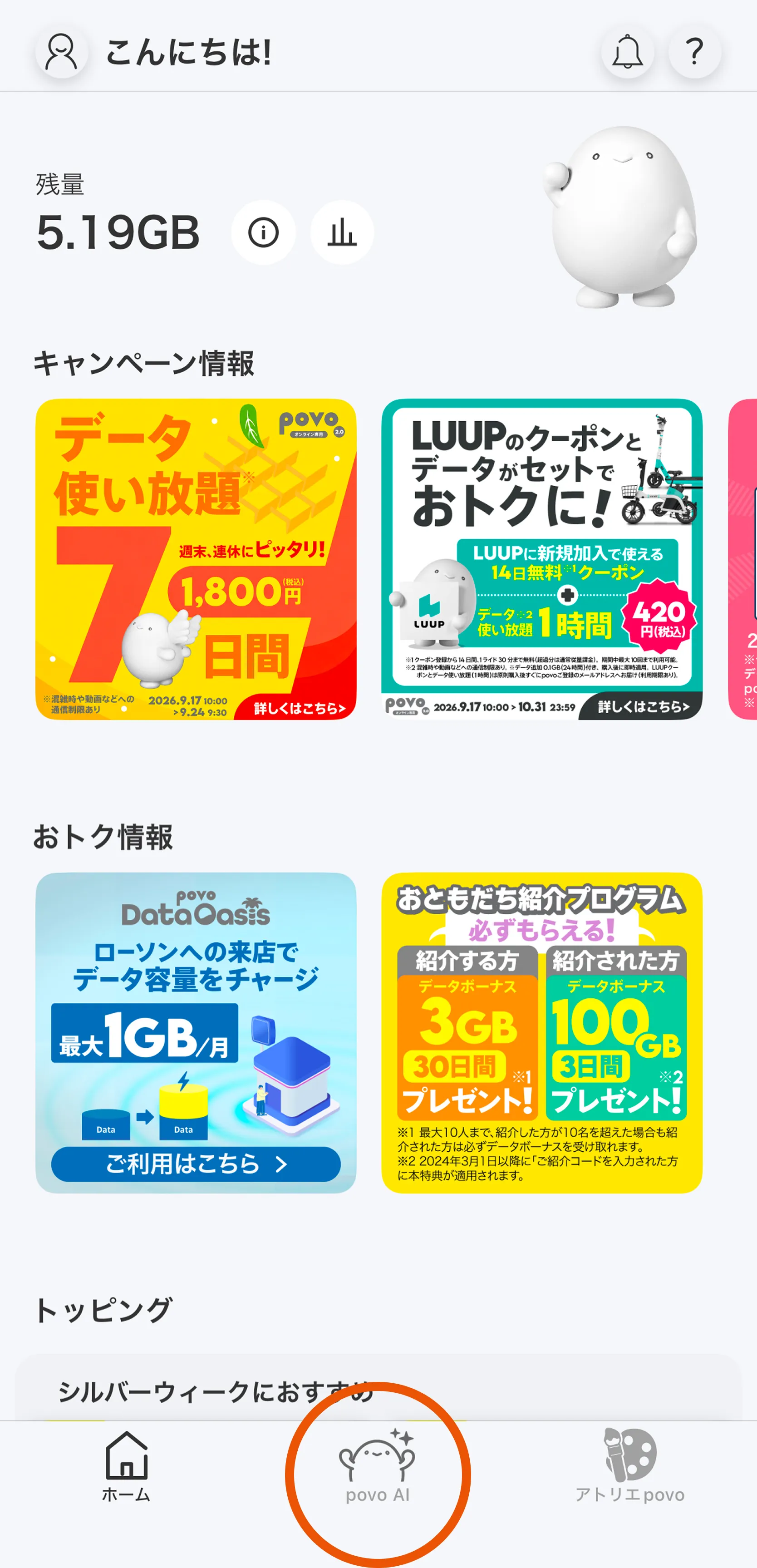Switch to the povo AI tab
Image resolution: width=757 pixels, height=1568 pixels.
(x=377, y=1466)
